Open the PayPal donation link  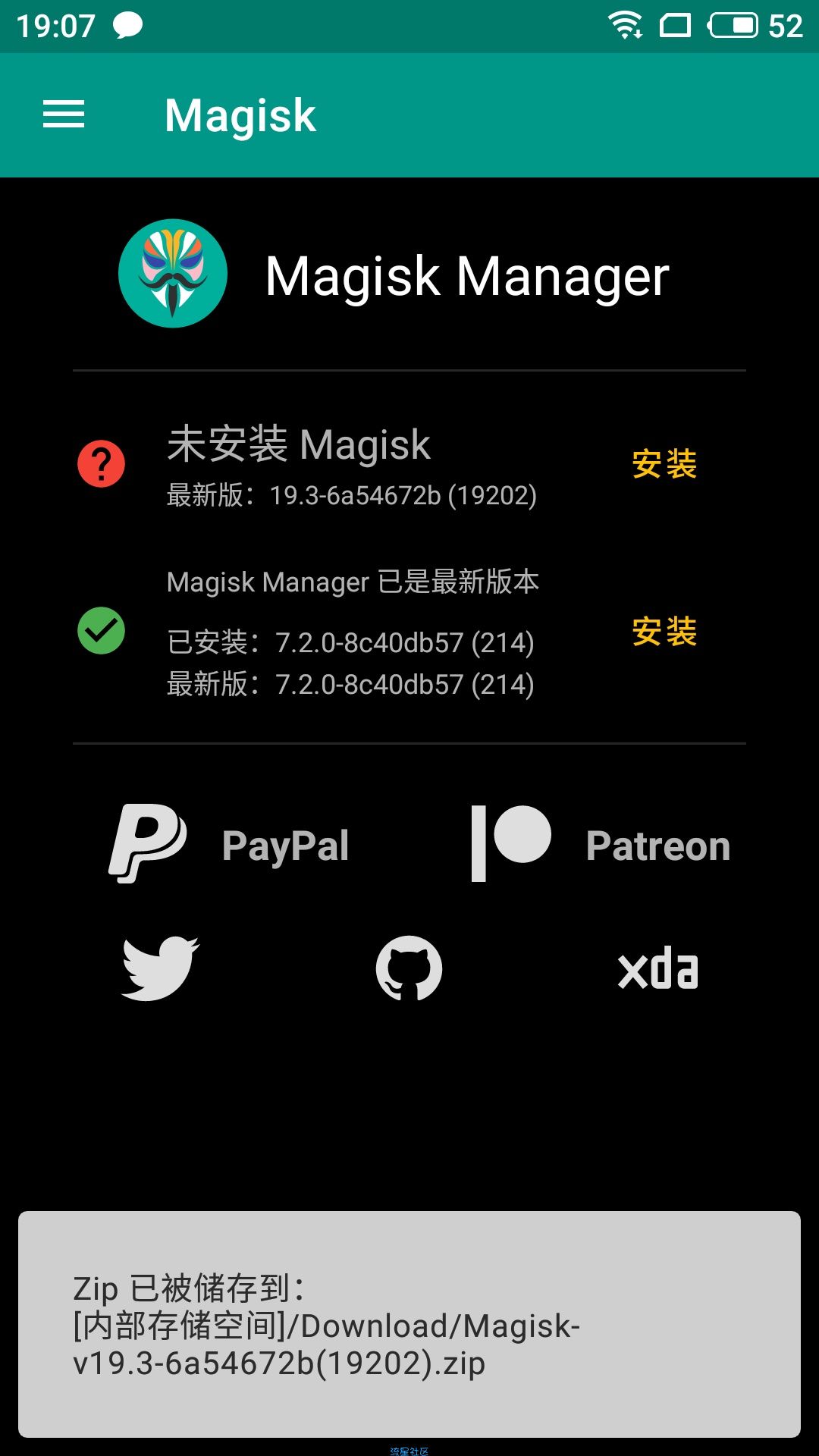tap(229, 844)
